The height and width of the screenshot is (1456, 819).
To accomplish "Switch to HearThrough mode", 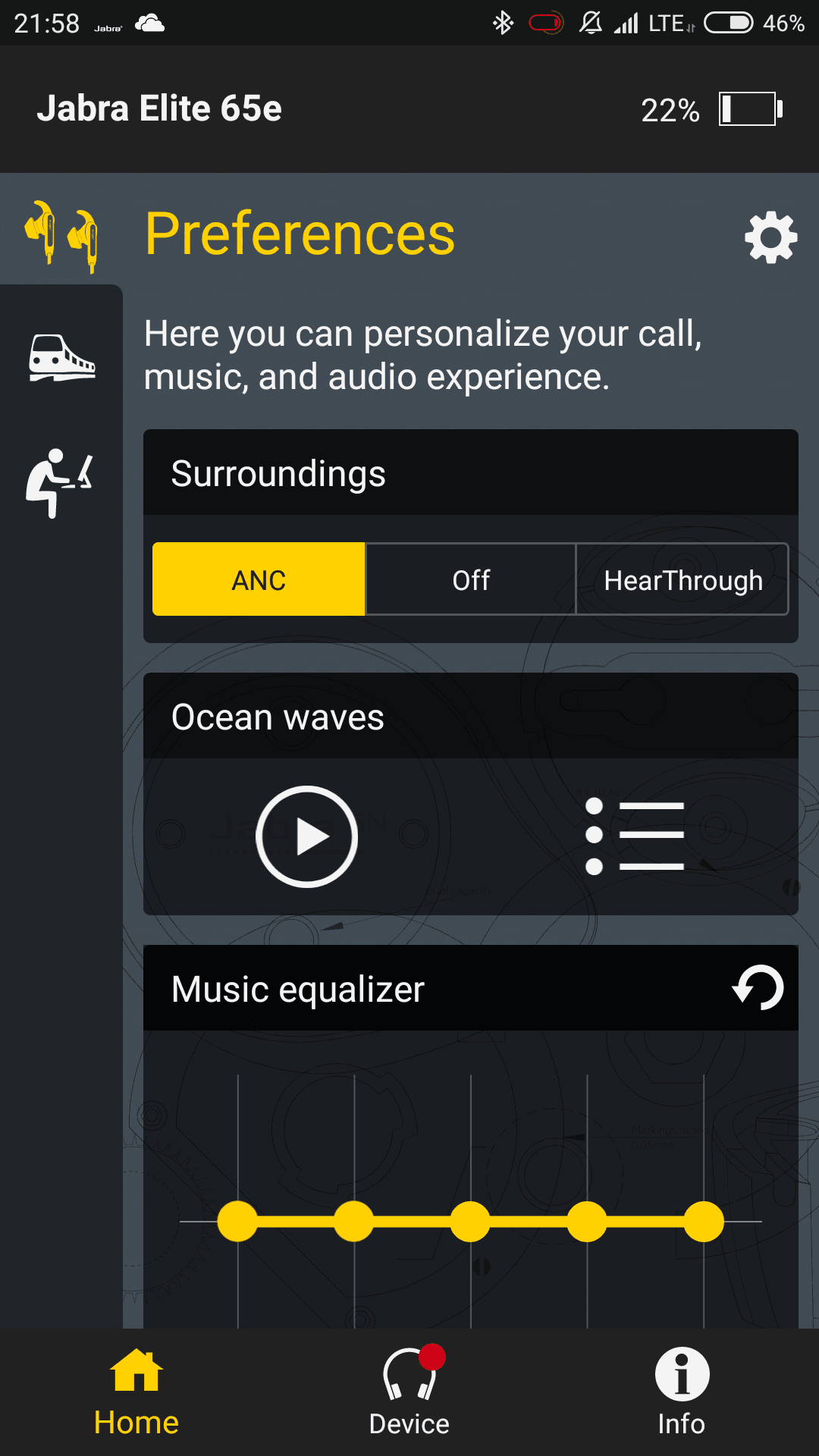I will pyautogui.click(x=682, y=579).
